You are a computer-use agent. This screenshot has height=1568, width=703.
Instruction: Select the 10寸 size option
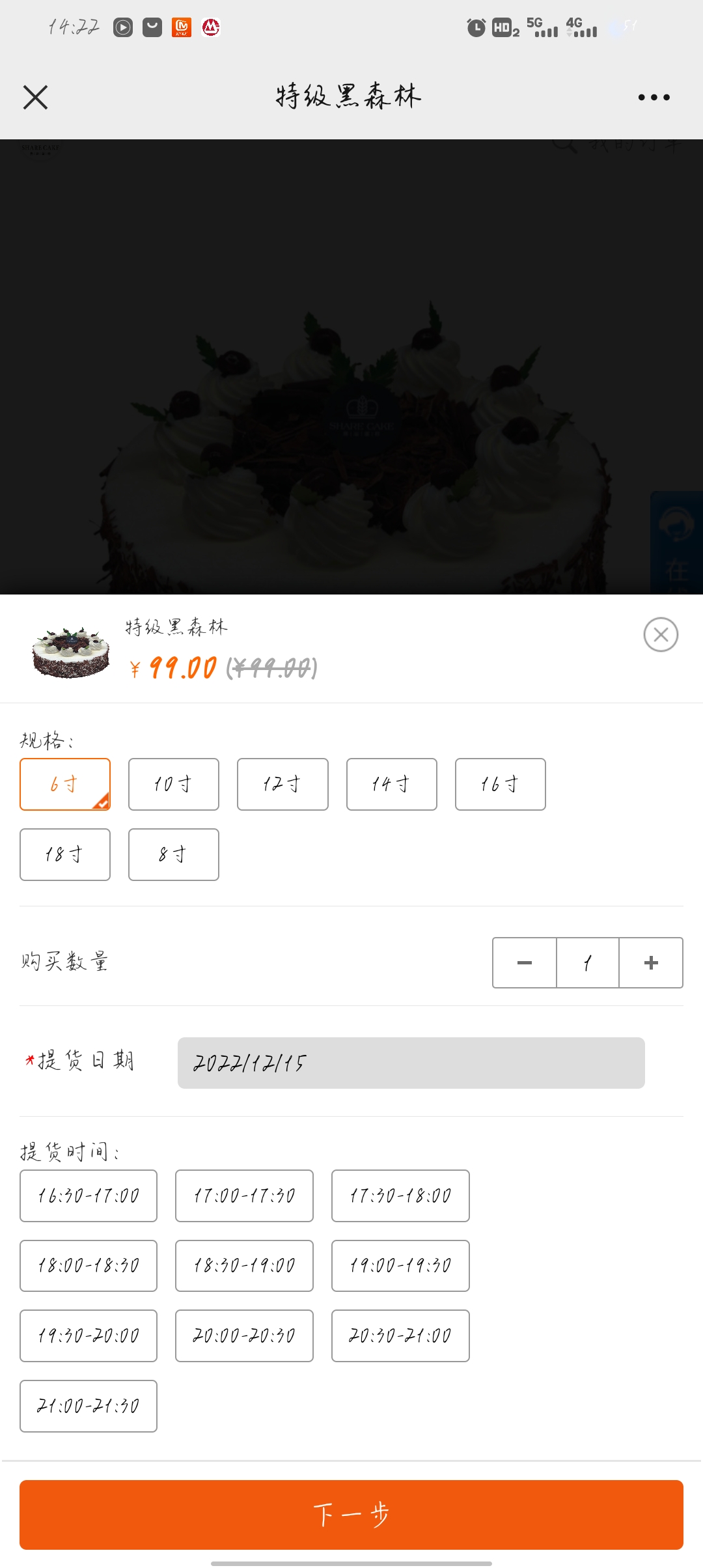(174, 784)
